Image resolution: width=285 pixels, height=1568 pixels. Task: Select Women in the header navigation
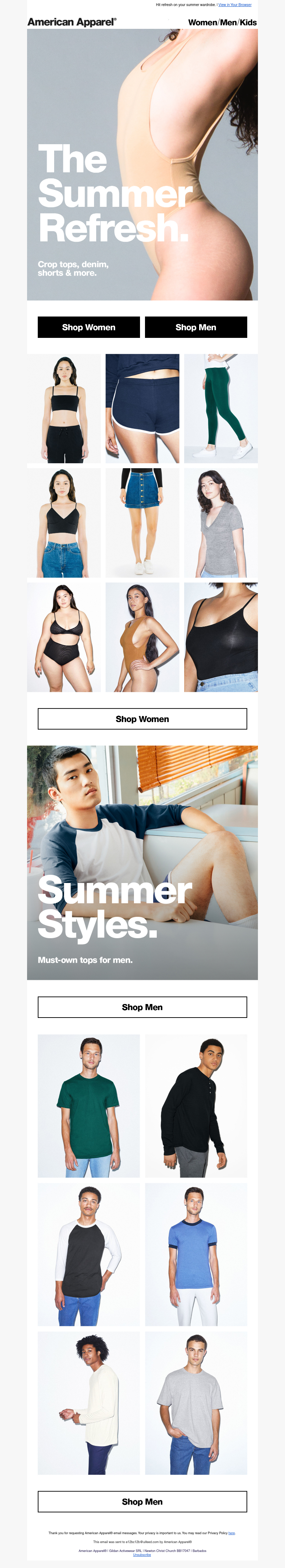(x=202, y=22)
